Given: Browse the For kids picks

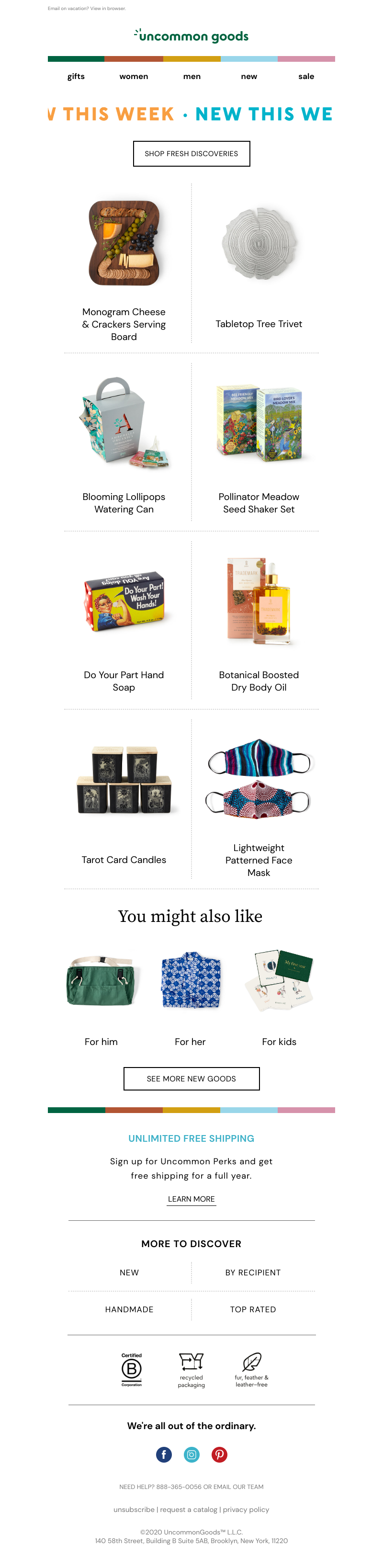Looking at the screenshot, I should point(279,1042).
